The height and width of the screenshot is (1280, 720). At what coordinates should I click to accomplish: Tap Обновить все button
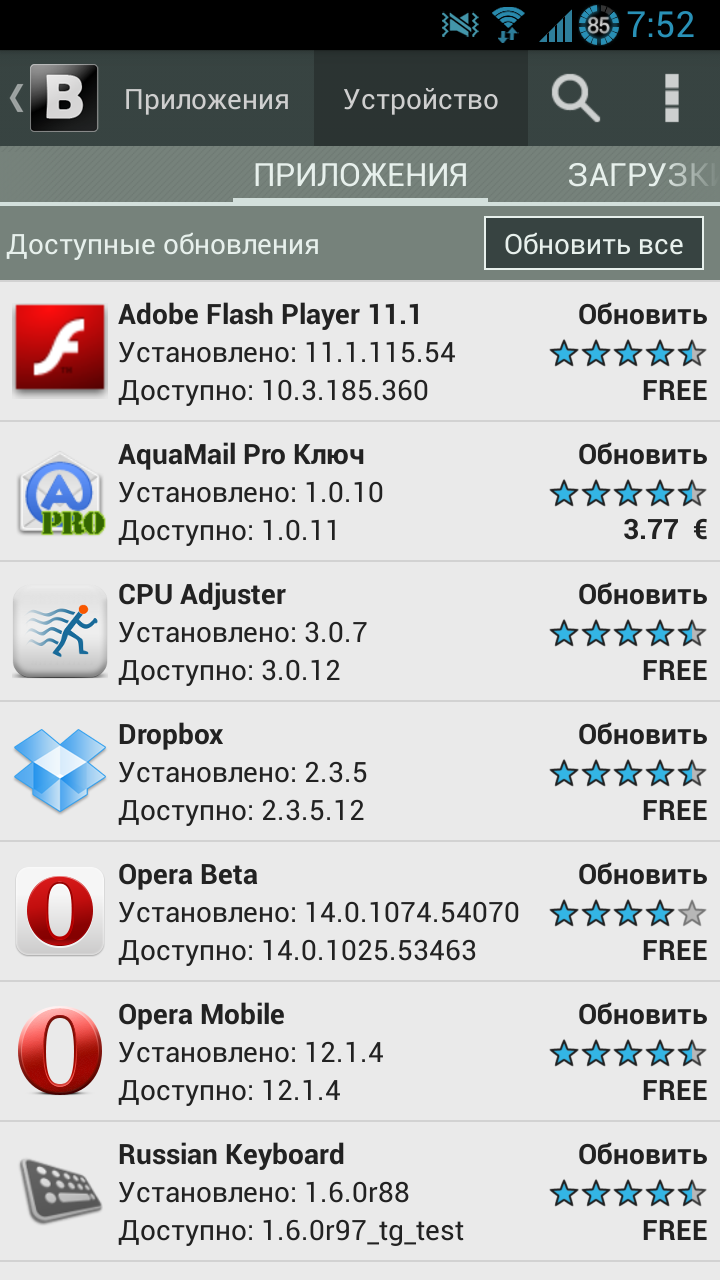594,245
